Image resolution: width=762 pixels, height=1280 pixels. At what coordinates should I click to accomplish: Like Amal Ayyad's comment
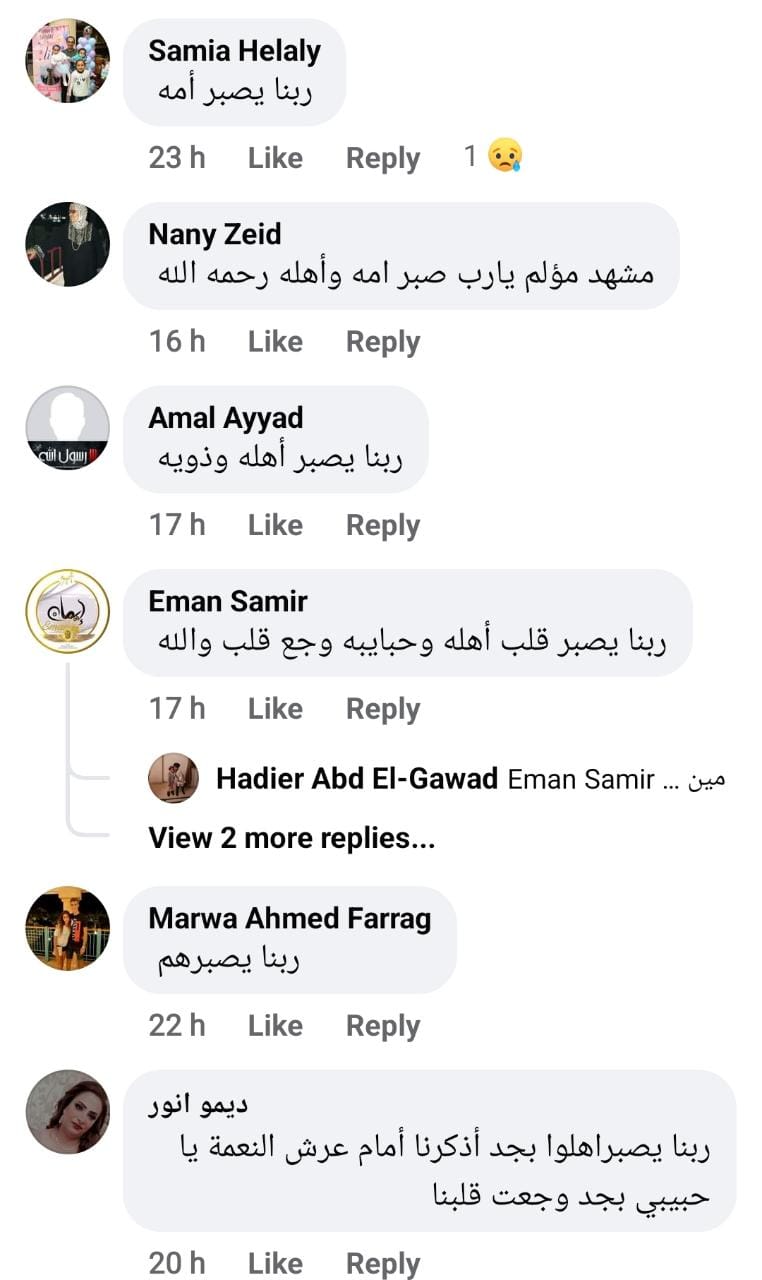click(275, 525)
